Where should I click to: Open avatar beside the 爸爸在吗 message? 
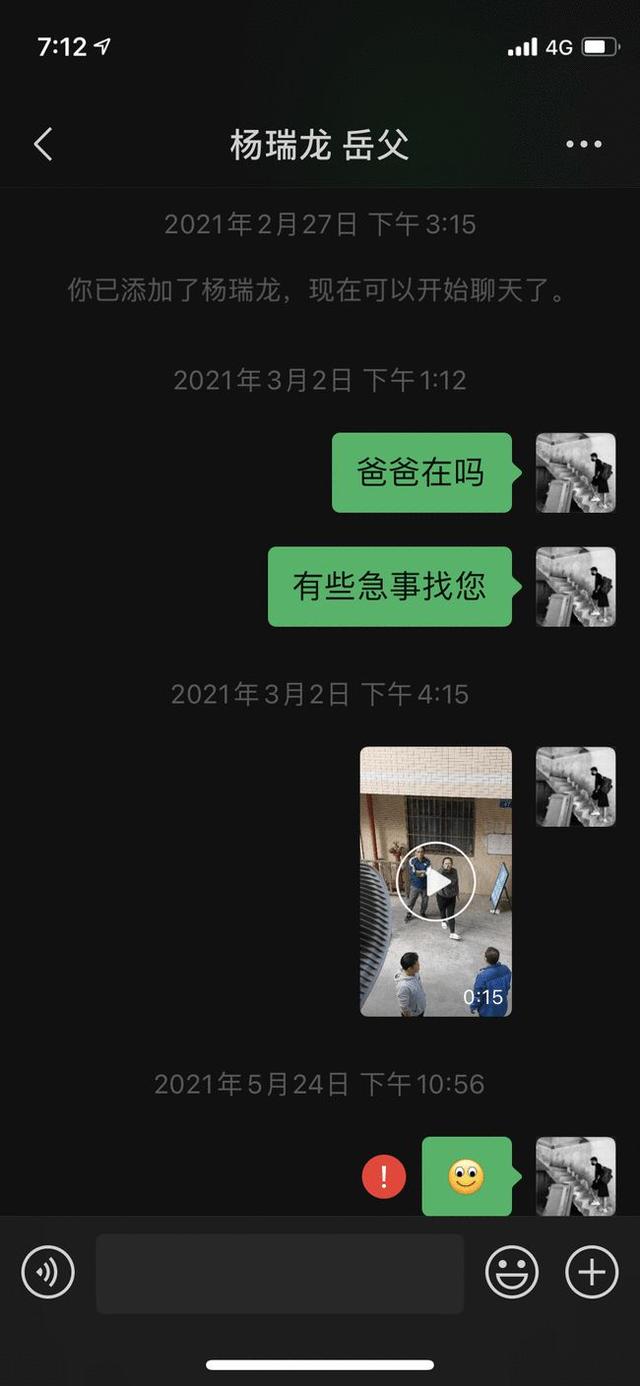576,473
